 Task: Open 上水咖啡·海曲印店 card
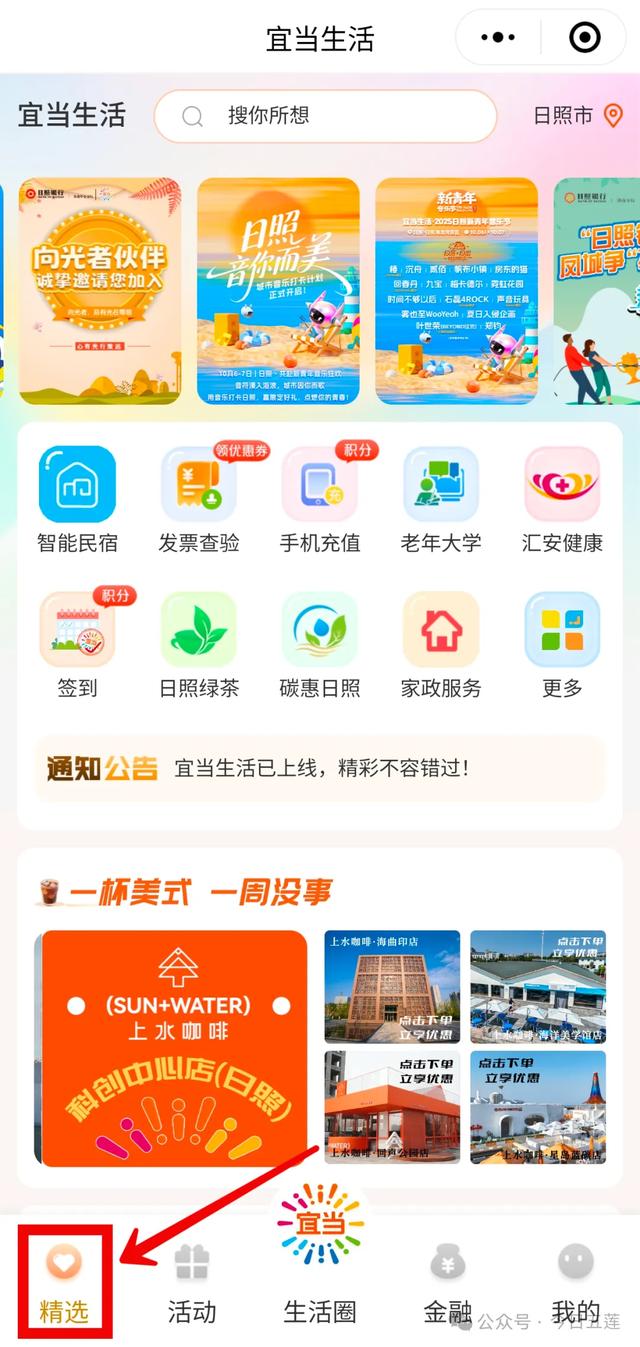click(x=392, y=987)
